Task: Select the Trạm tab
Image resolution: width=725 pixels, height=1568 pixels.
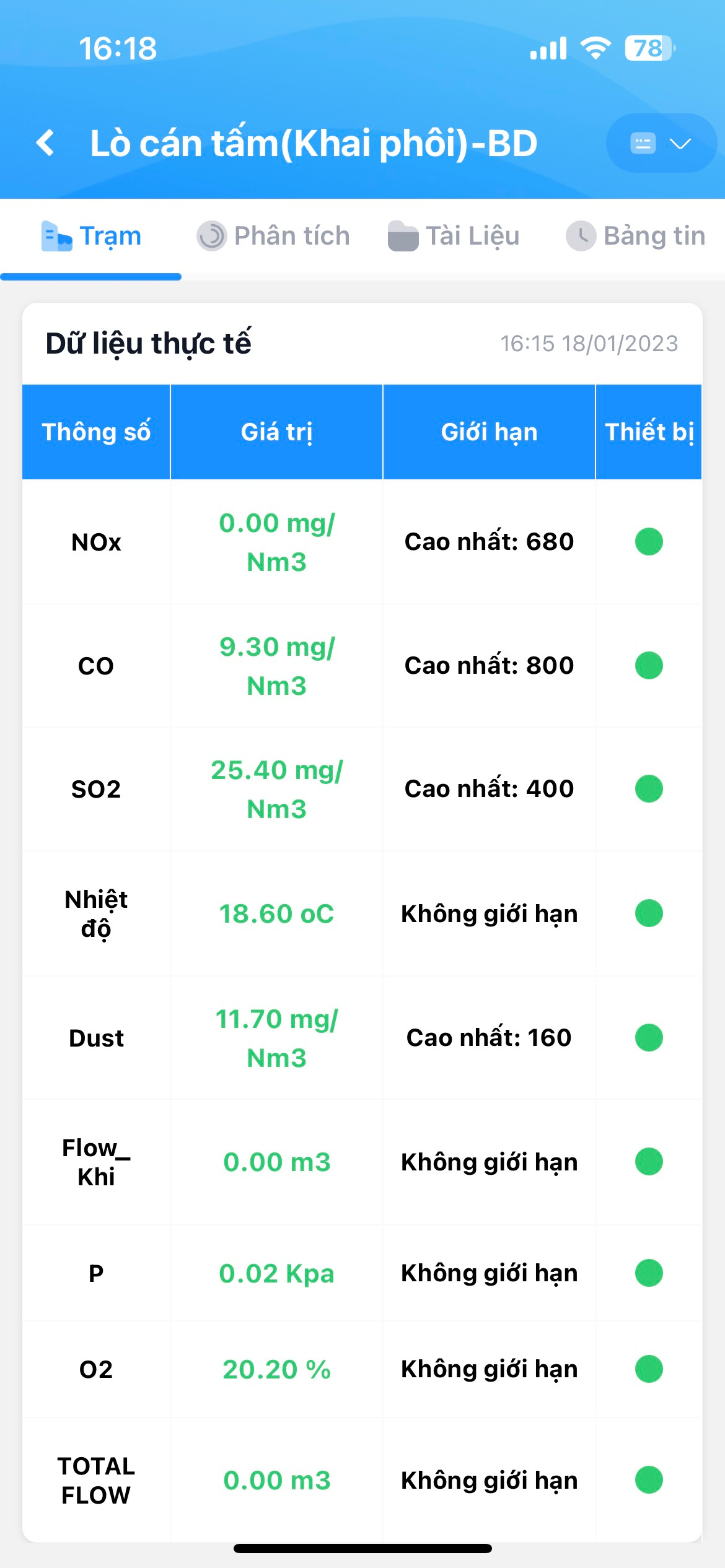Action: pos(90,236)
